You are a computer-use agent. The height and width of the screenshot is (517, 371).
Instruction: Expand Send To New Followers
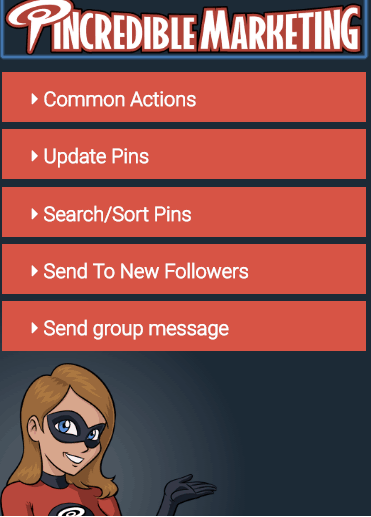click(184, 269)
